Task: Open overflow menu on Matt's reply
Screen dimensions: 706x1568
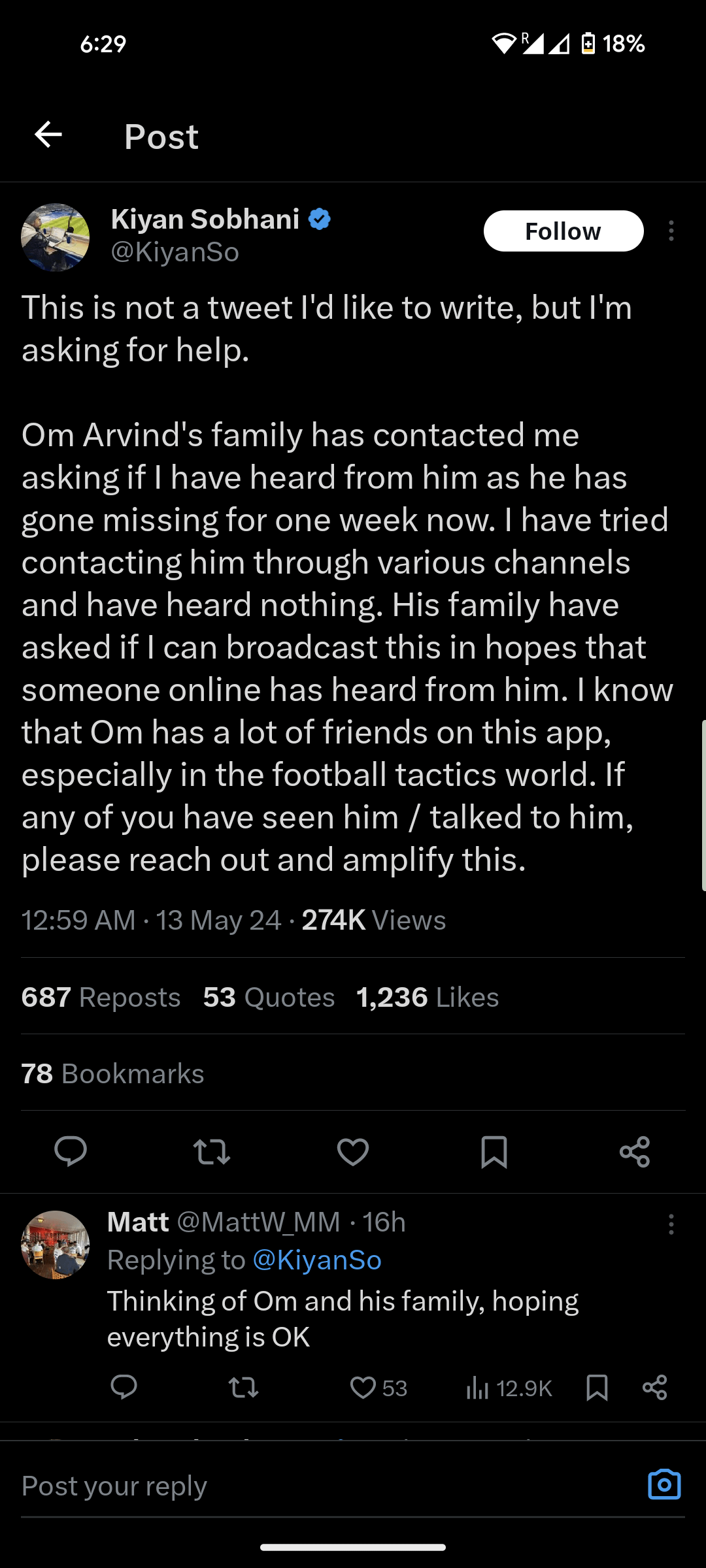Action: click(671, 1224)
